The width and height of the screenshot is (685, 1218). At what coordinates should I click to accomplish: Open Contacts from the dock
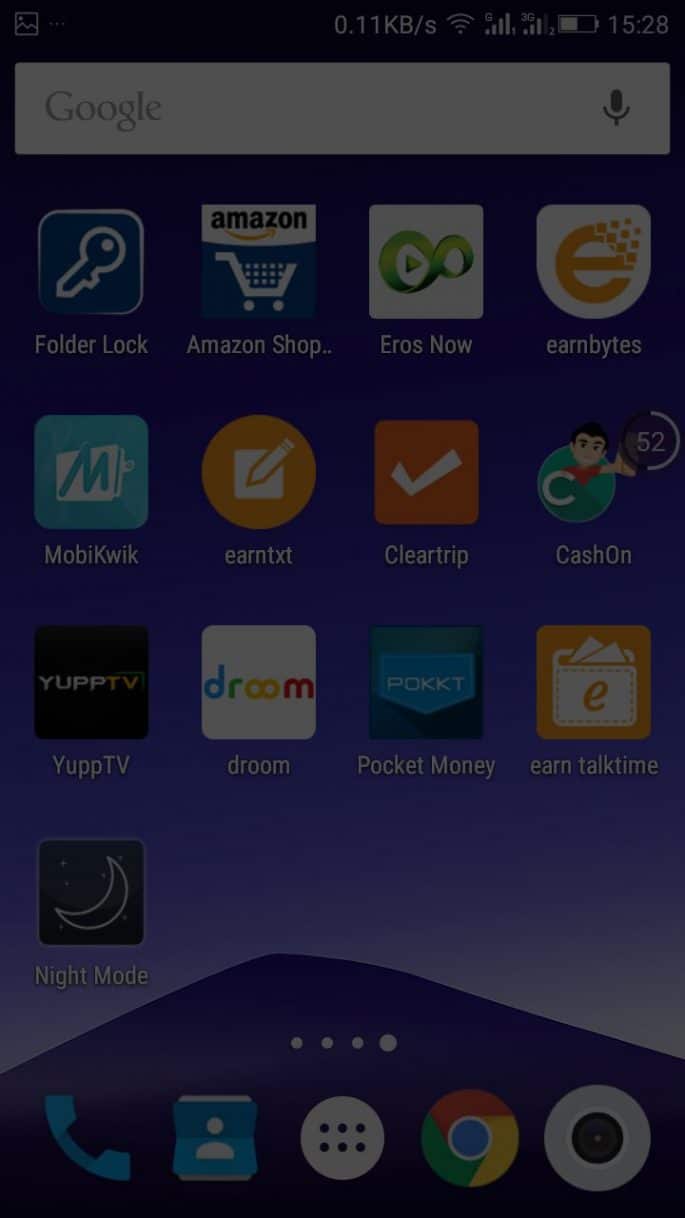(x=215, y=1138)
